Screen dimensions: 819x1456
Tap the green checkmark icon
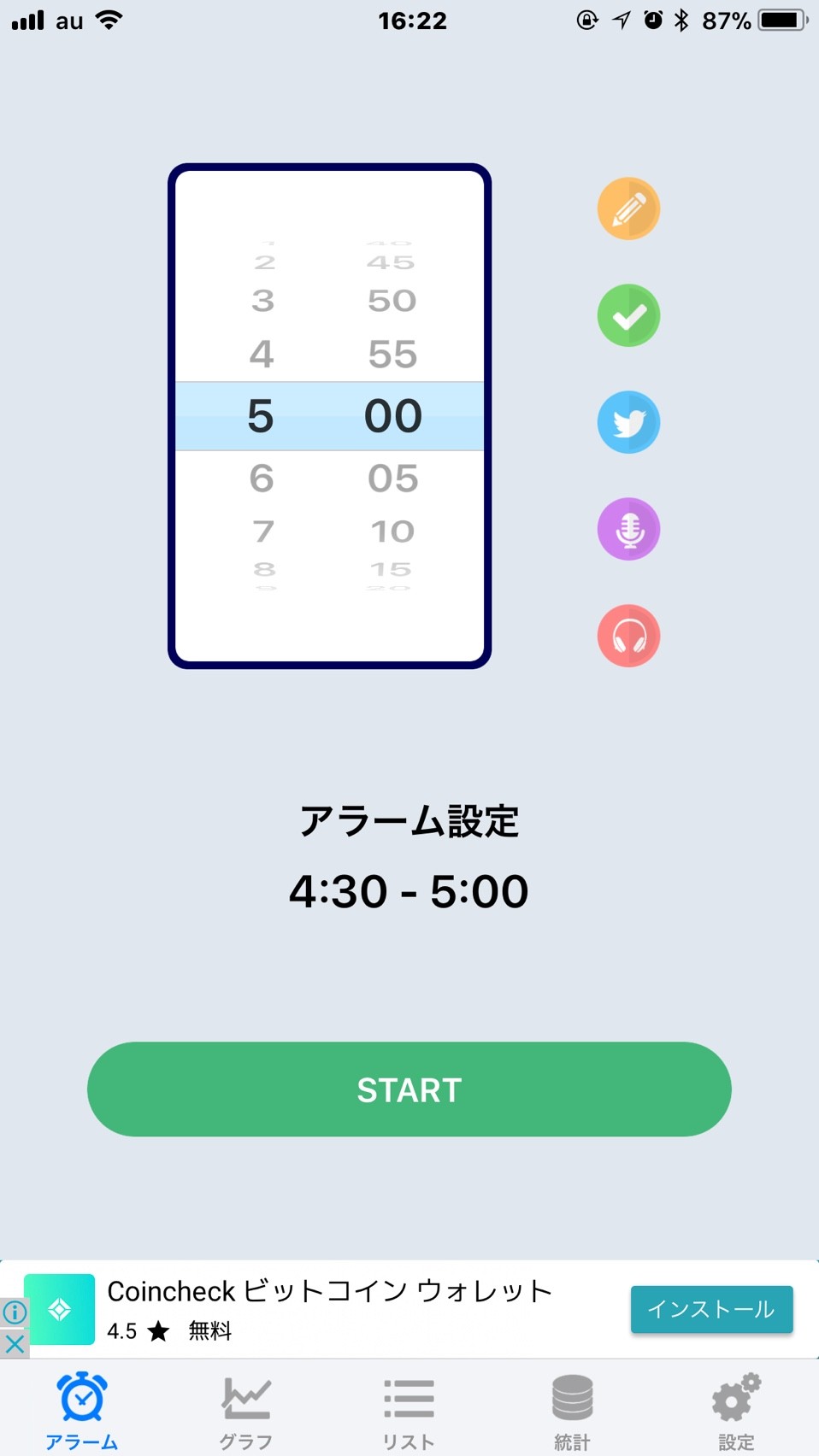pyautogui.click(x=628, y=315)
